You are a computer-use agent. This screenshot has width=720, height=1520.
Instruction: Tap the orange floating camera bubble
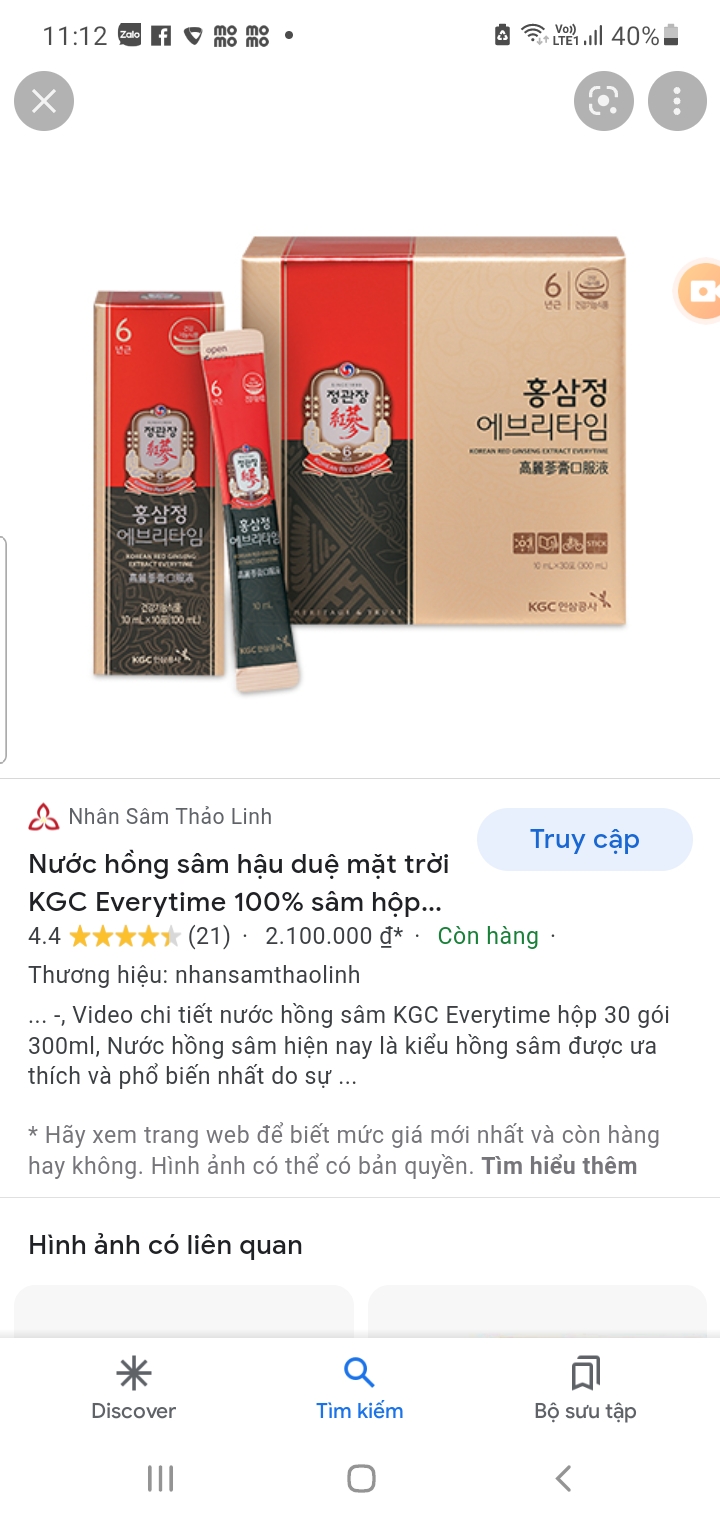tap(700, 291)
